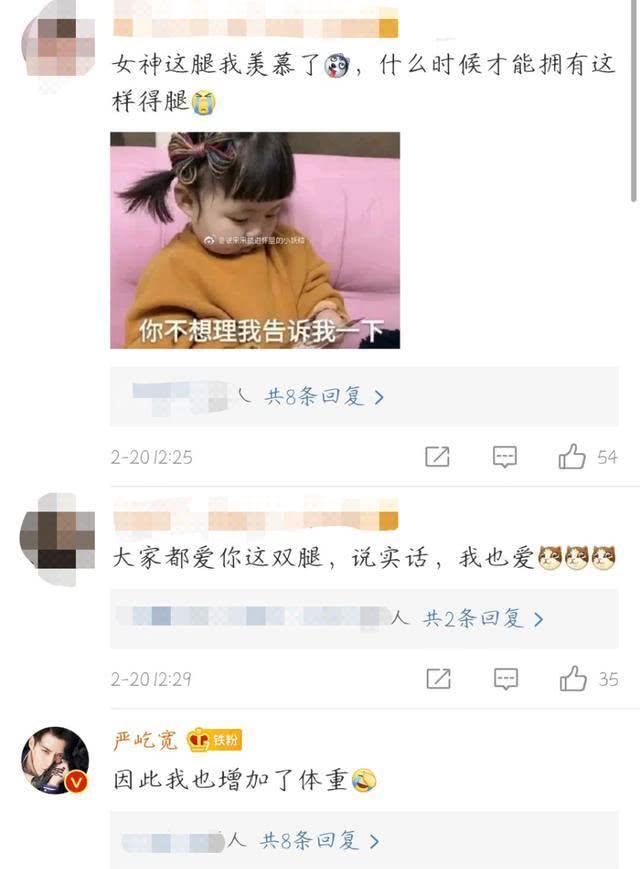Expand 共8条回复 under 严屹宽's comment
This screenshot has width=640, height=869.
320,841
